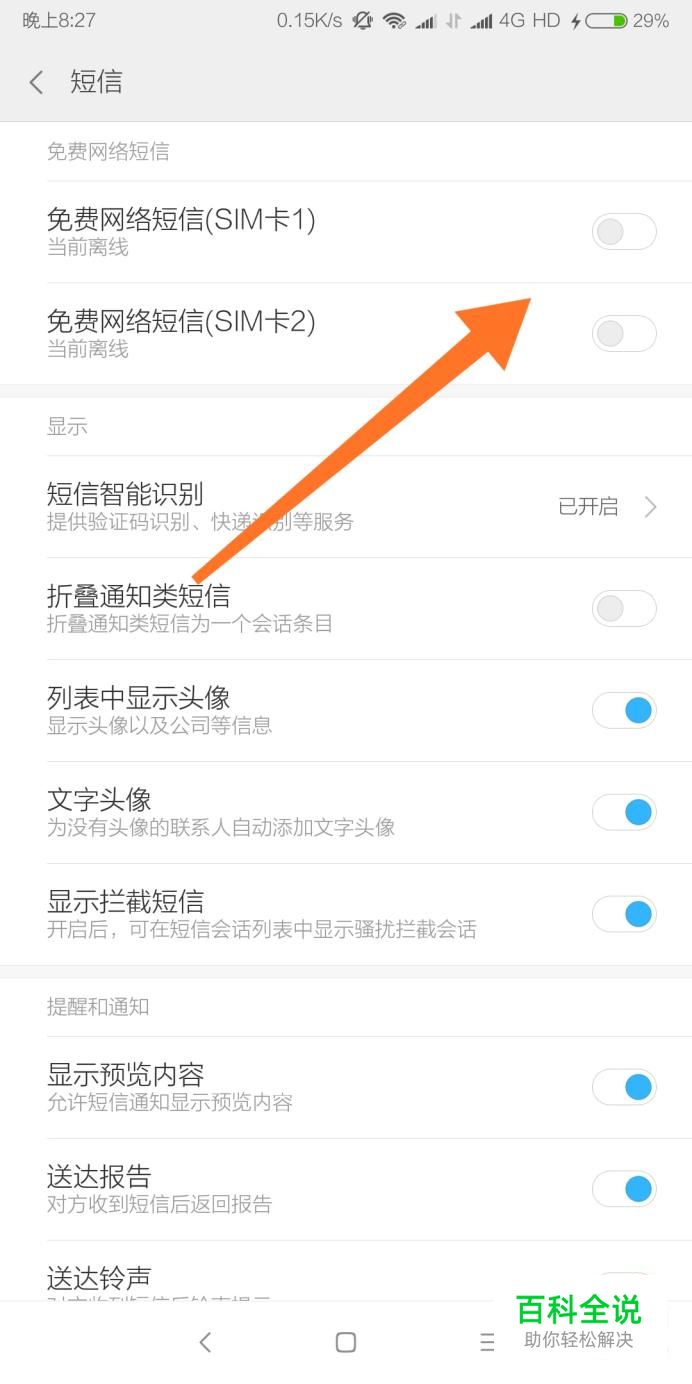
Task: Tap the system back button
Action: point(205,1342)
